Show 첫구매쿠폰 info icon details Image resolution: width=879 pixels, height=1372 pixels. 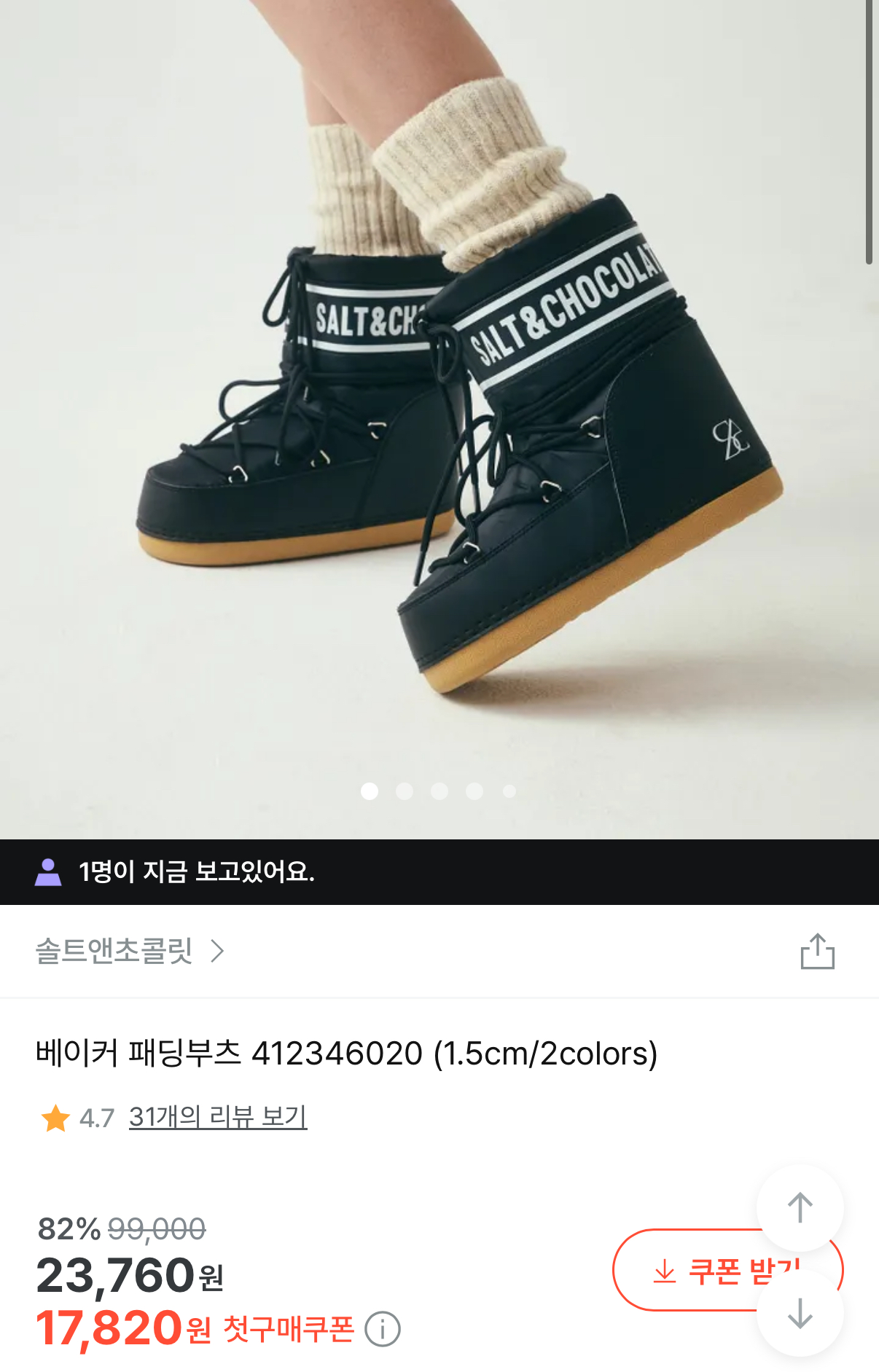click(x=383, y=1329)
